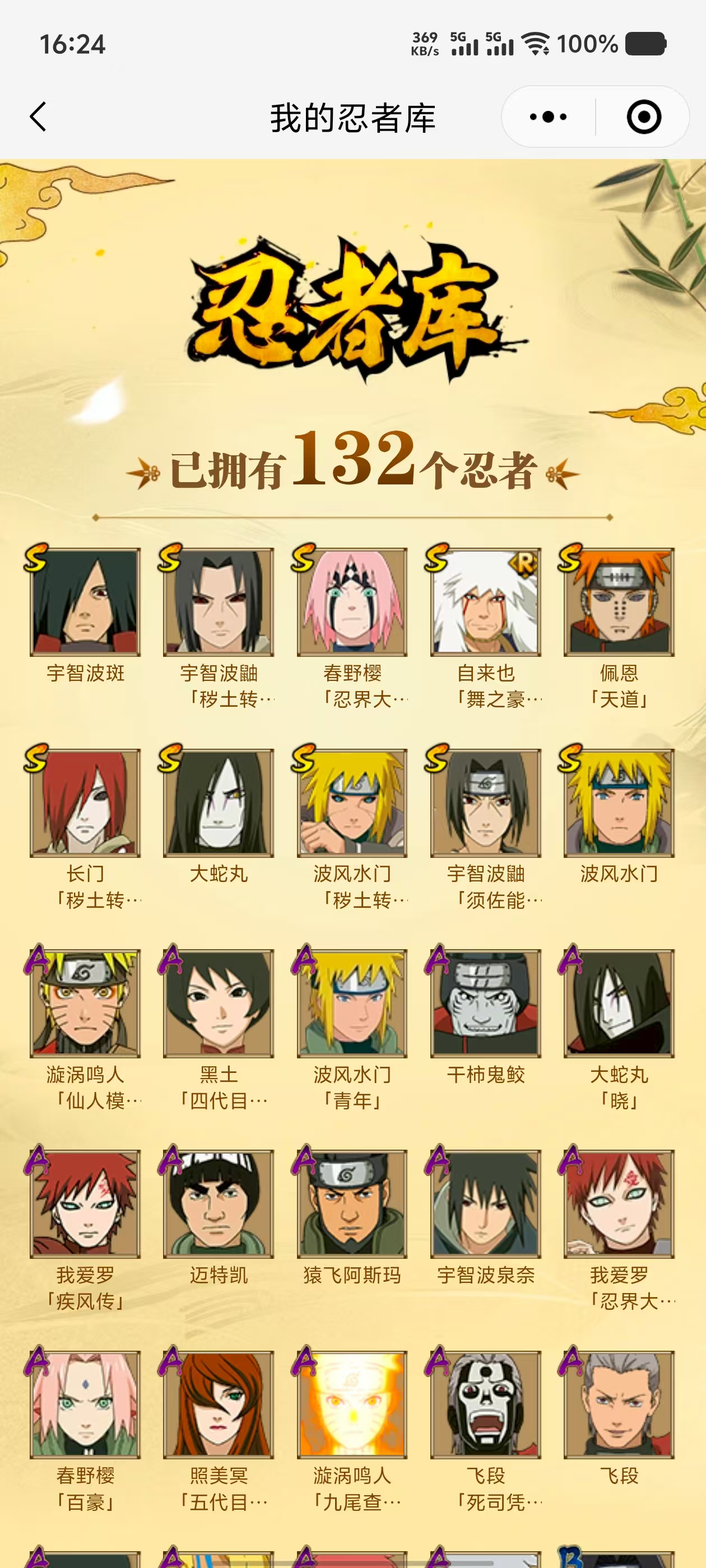The width and height of the screenshot is (706, 1568).
Task: Open 我爱罗「疾风传」 ninja tile
Action: click(85, 1203)
